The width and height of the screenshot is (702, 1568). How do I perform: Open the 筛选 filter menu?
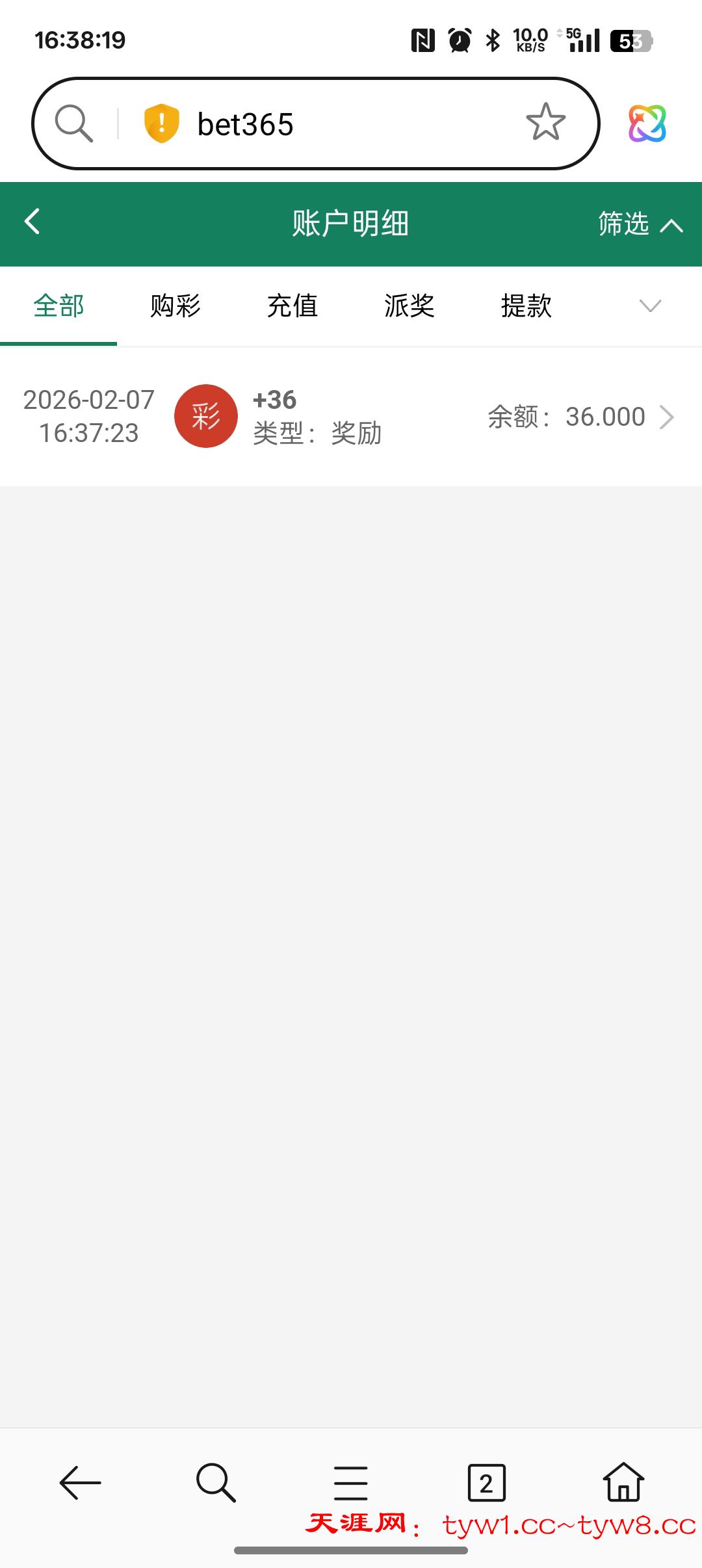tap(639, 224)
